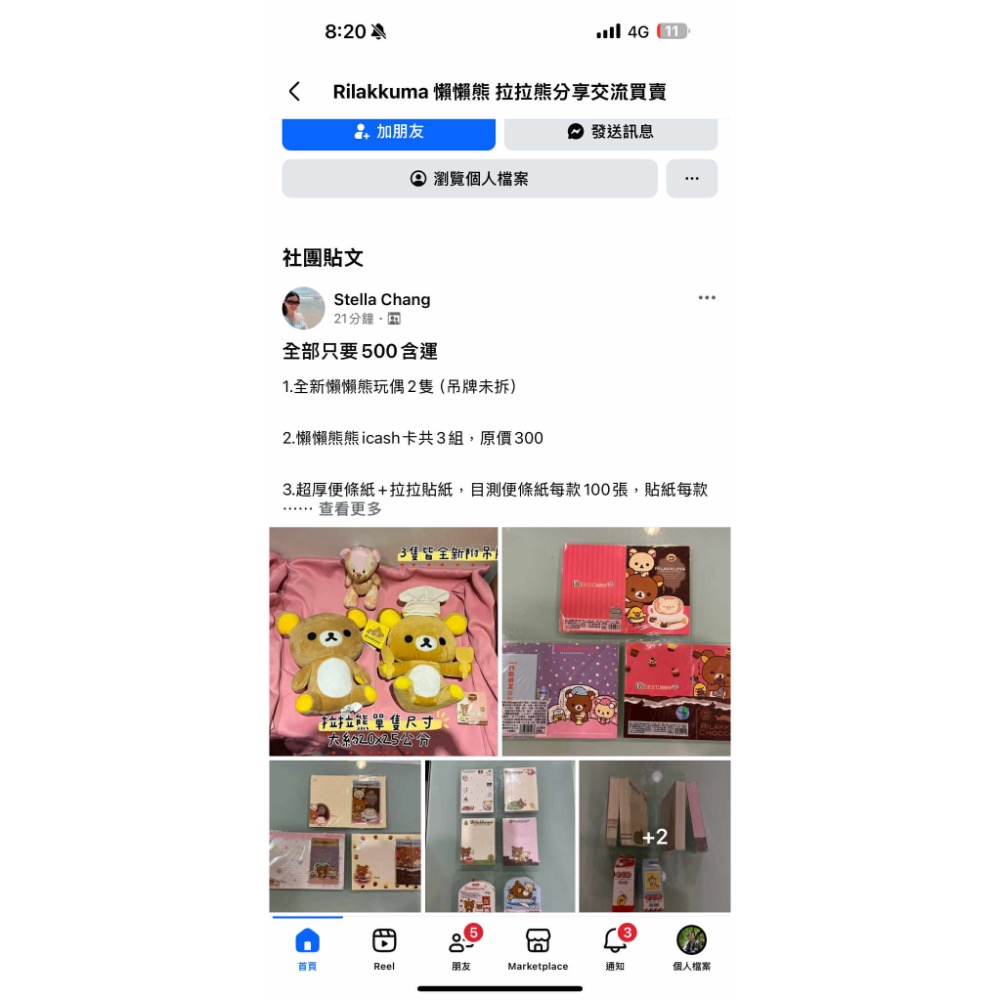
Task: View the +2 remaining photos tile
Action: coord(655,836)
